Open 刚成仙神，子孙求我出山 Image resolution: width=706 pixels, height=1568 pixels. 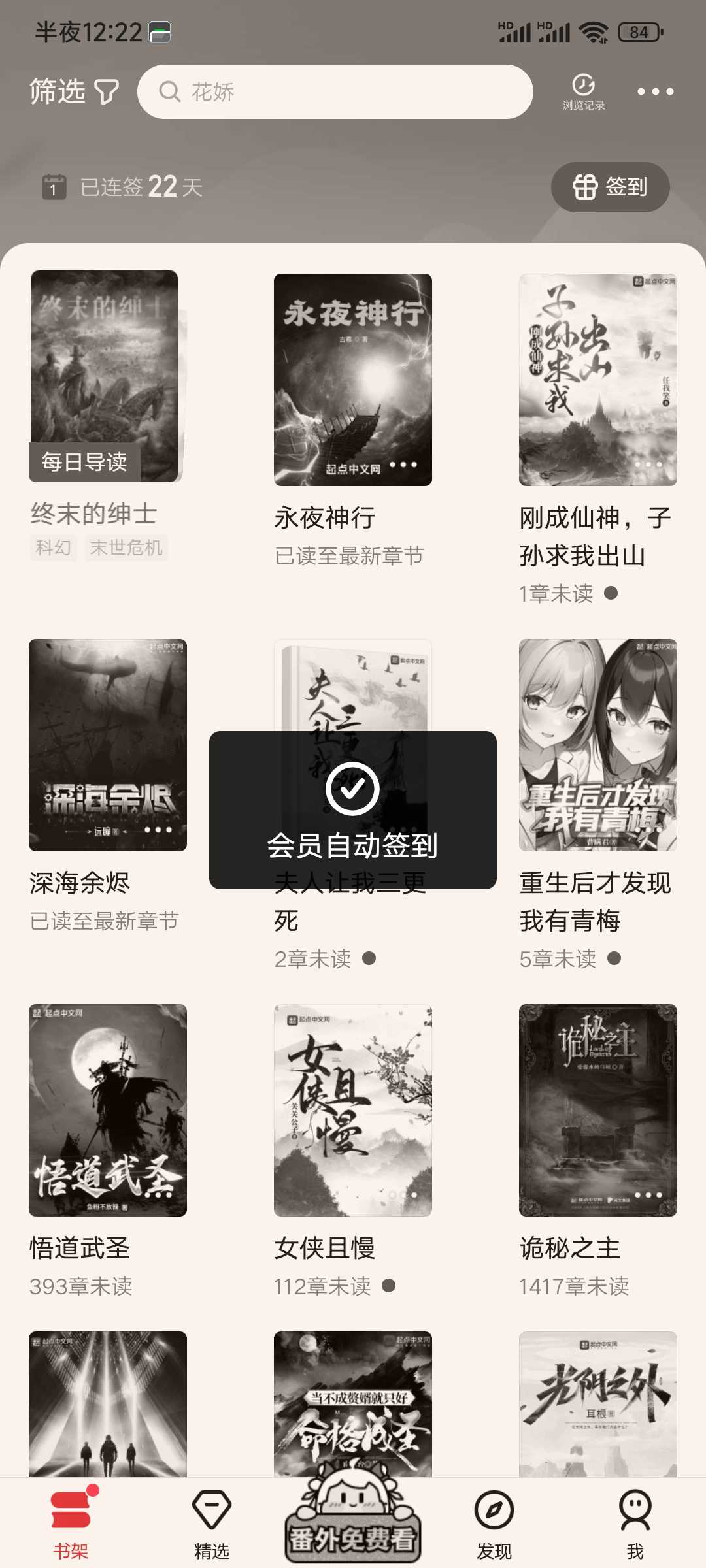click(x=597, y=380)
